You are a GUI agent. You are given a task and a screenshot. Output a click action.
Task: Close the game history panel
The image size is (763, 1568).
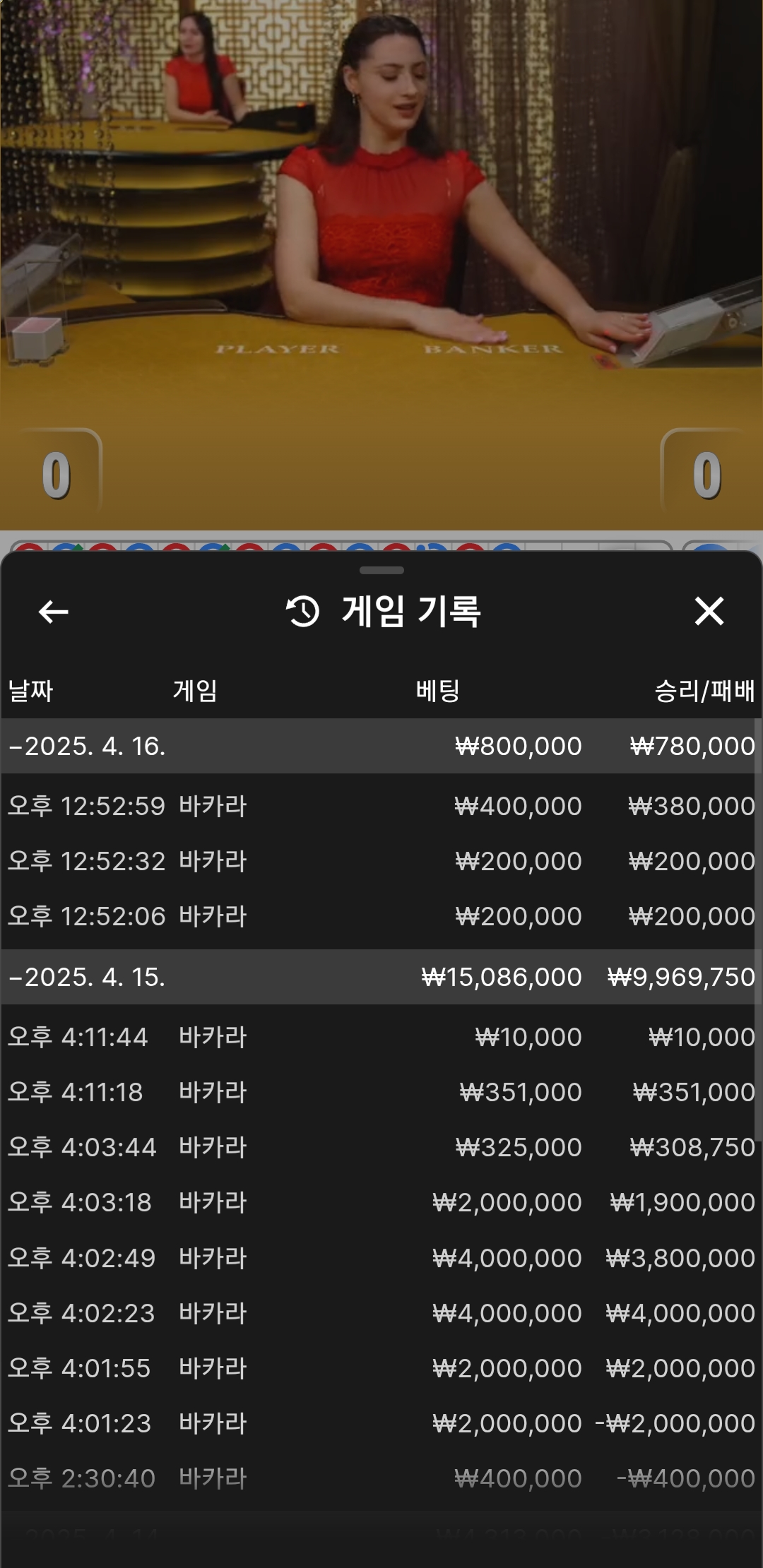(x=709, y=612)
